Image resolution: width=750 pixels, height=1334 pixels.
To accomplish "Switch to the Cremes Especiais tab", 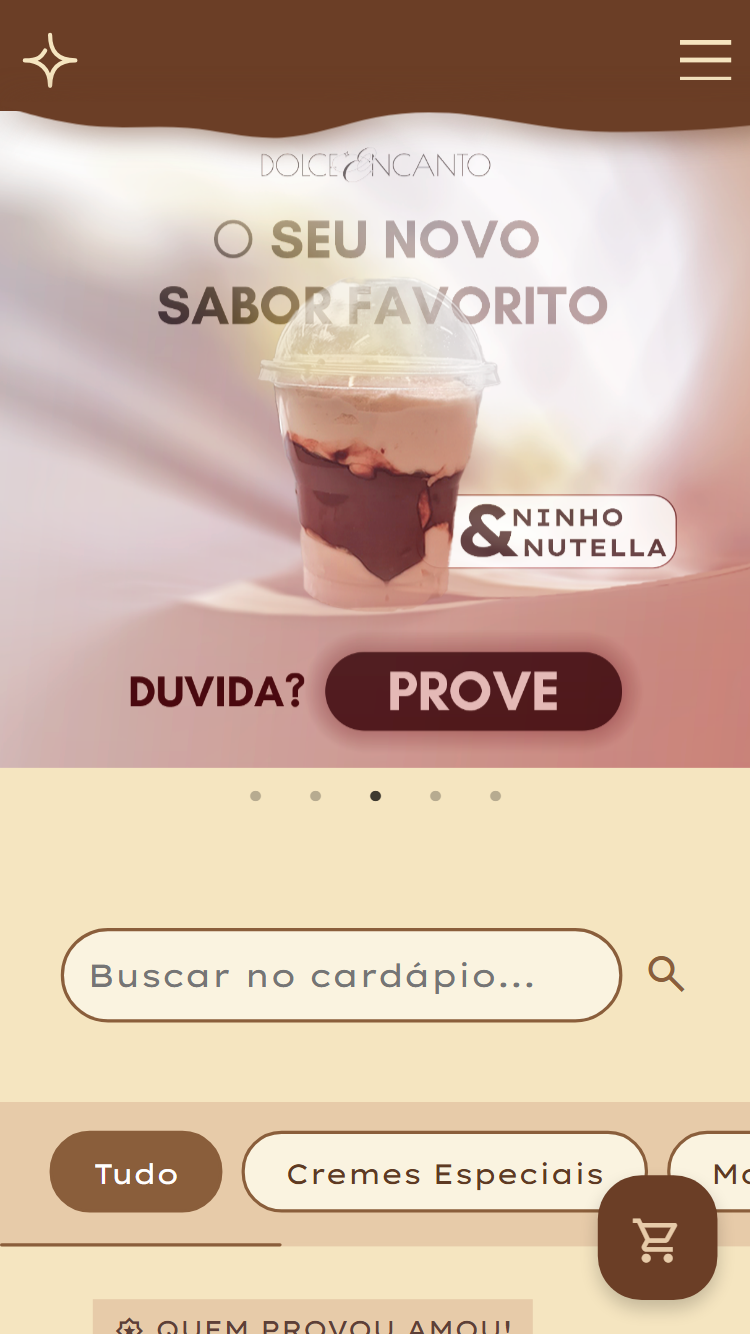I will click(444, 1173).
